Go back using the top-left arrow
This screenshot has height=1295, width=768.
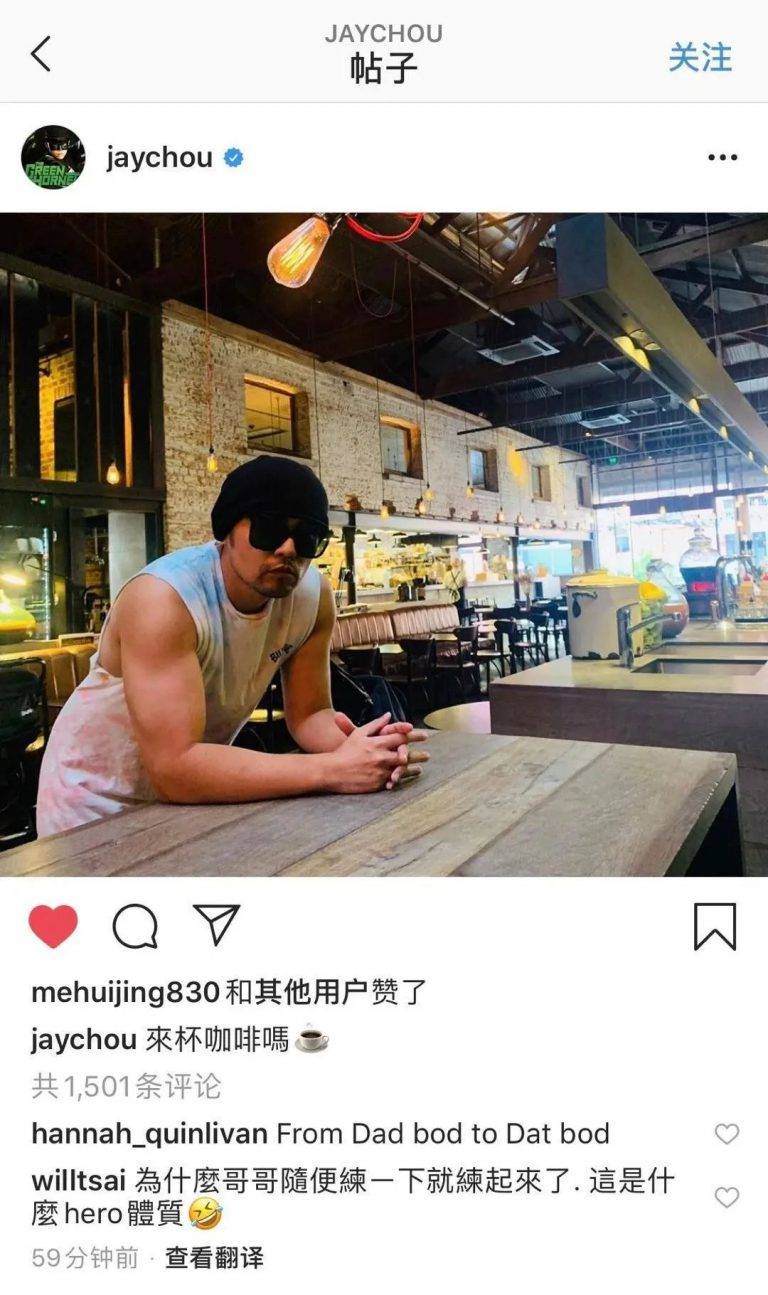pyautogui.click(x=41, y=54)
